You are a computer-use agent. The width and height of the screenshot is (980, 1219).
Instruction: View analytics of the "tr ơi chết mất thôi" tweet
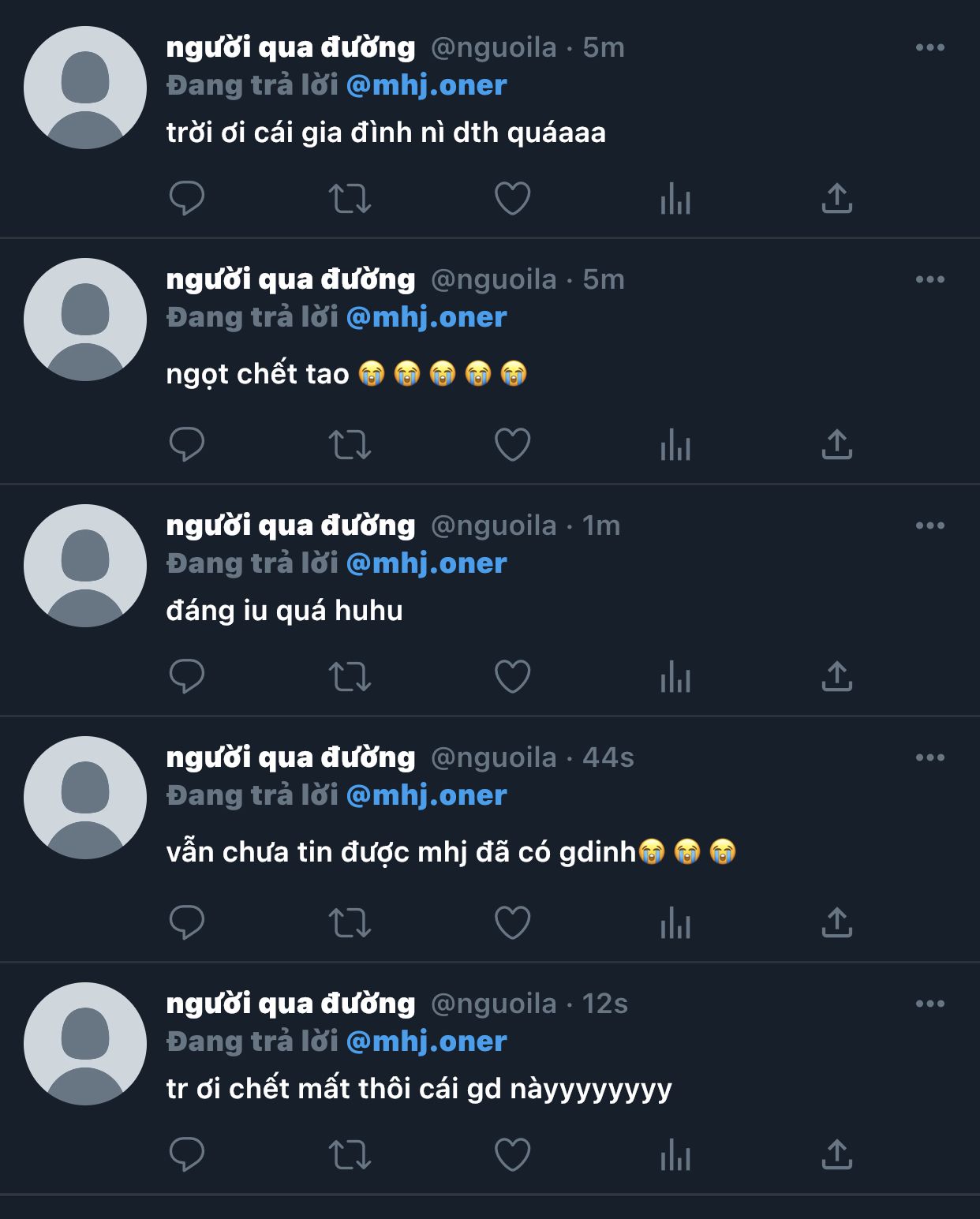[x=675, y=1154]
